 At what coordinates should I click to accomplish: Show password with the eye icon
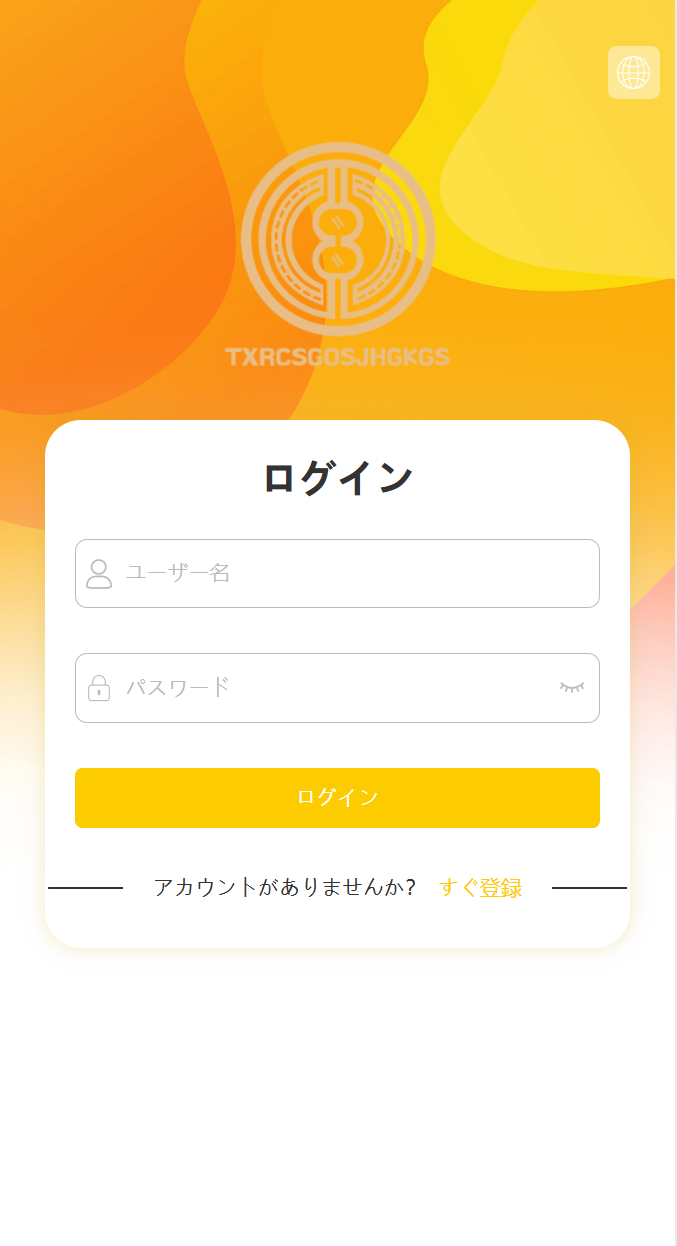572,687
